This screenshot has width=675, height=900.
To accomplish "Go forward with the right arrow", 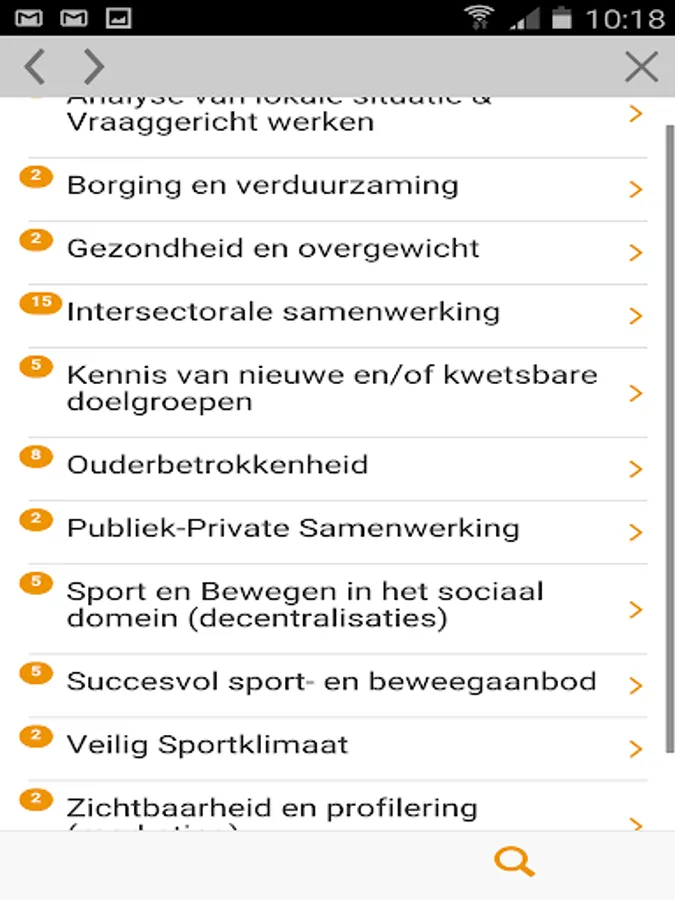I will coord(94,67).
